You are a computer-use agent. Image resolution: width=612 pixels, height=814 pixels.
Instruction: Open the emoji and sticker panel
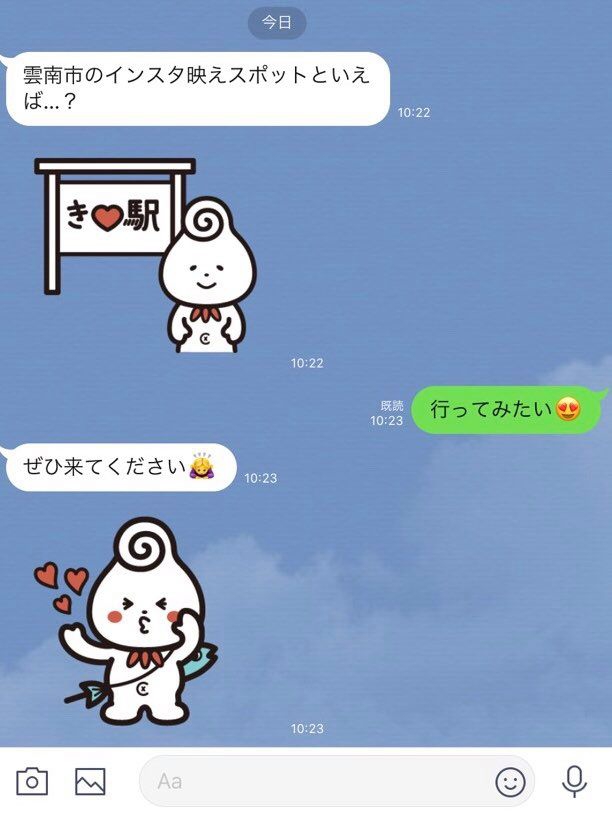tap(510, 781)
